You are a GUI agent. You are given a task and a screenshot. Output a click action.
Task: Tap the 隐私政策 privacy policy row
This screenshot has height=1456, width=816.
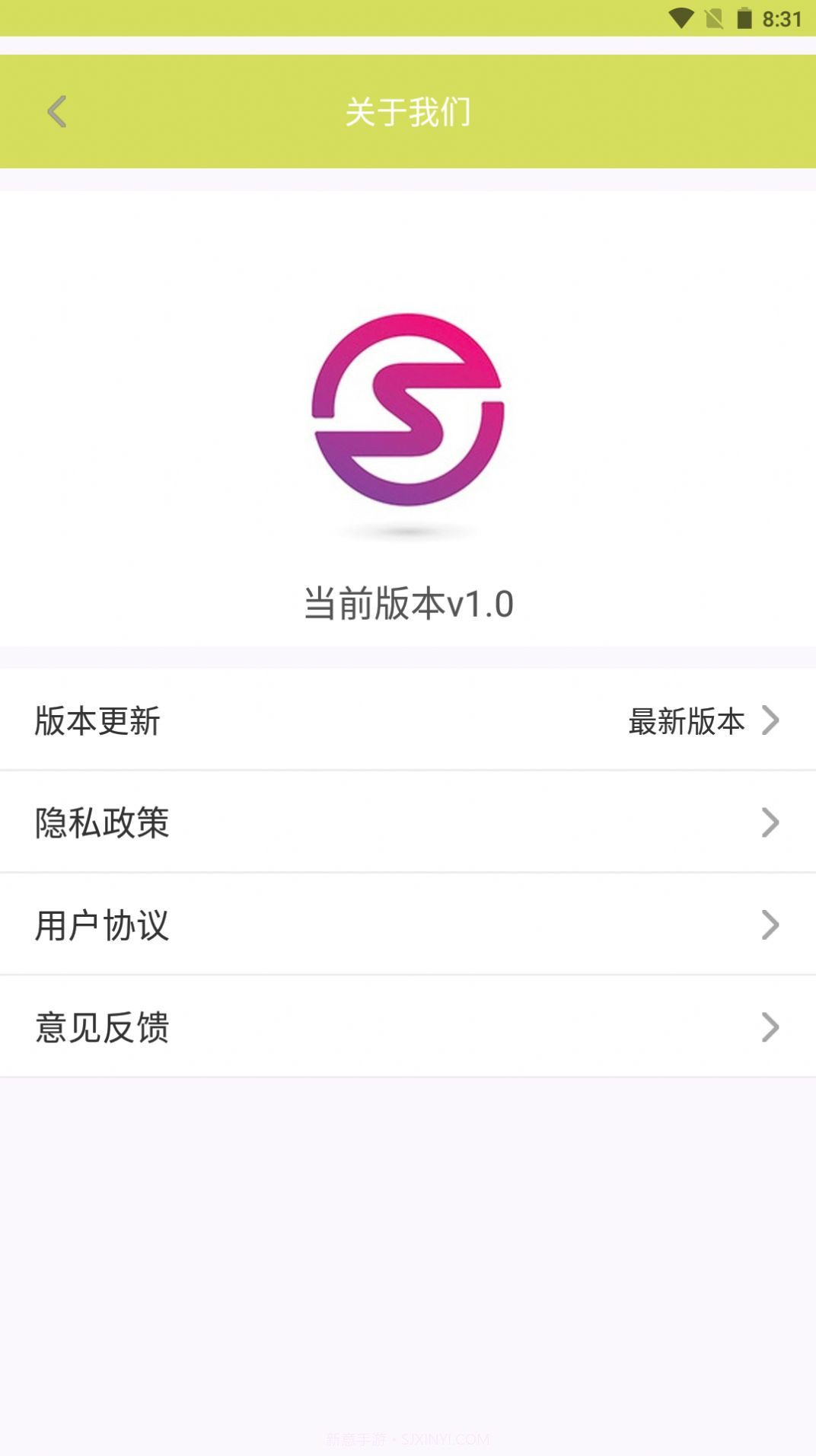point(100,822)
